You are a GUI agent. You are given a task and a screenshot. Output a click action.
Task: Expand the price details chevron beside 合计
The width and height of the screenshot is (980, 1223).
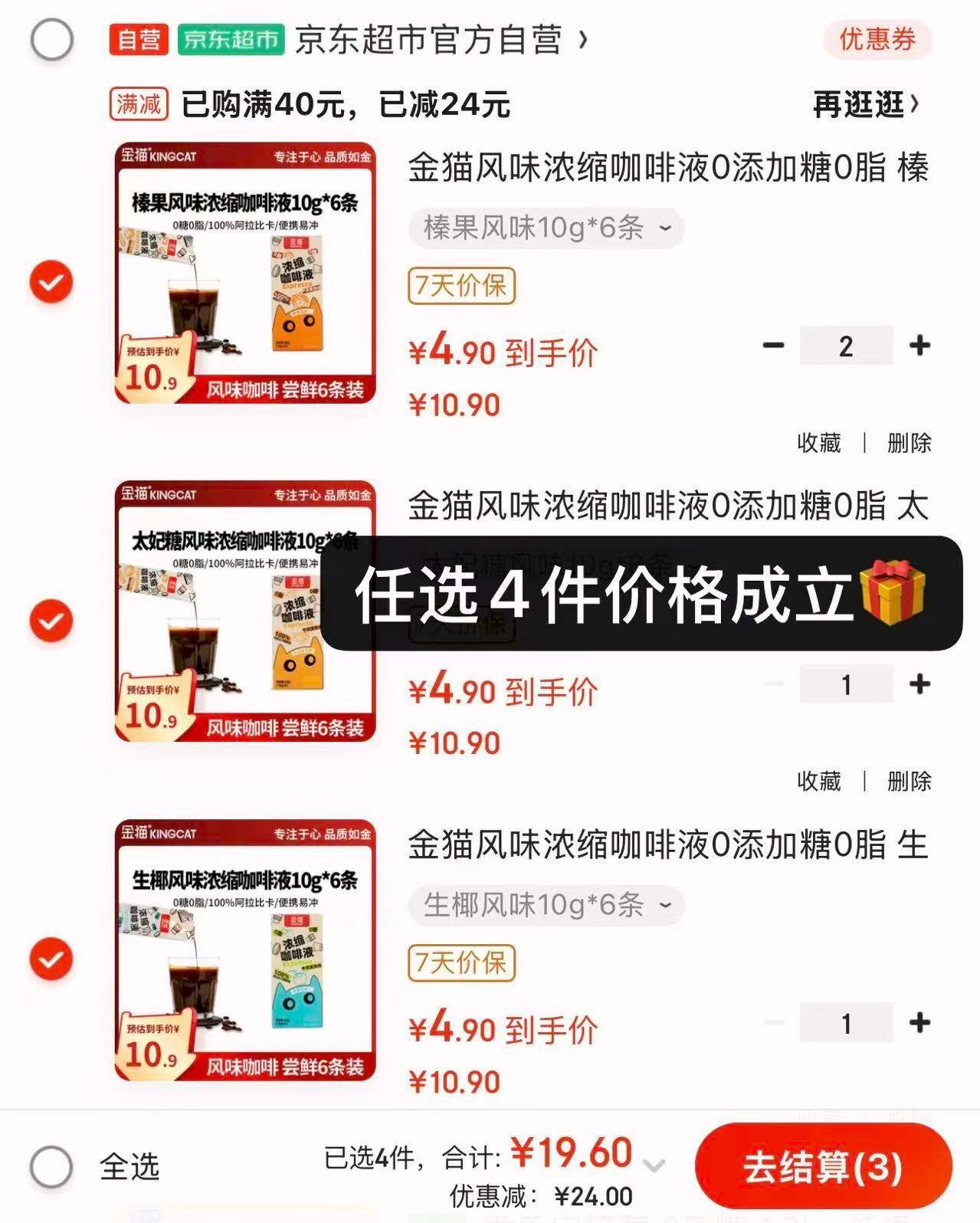point(654,1166)
